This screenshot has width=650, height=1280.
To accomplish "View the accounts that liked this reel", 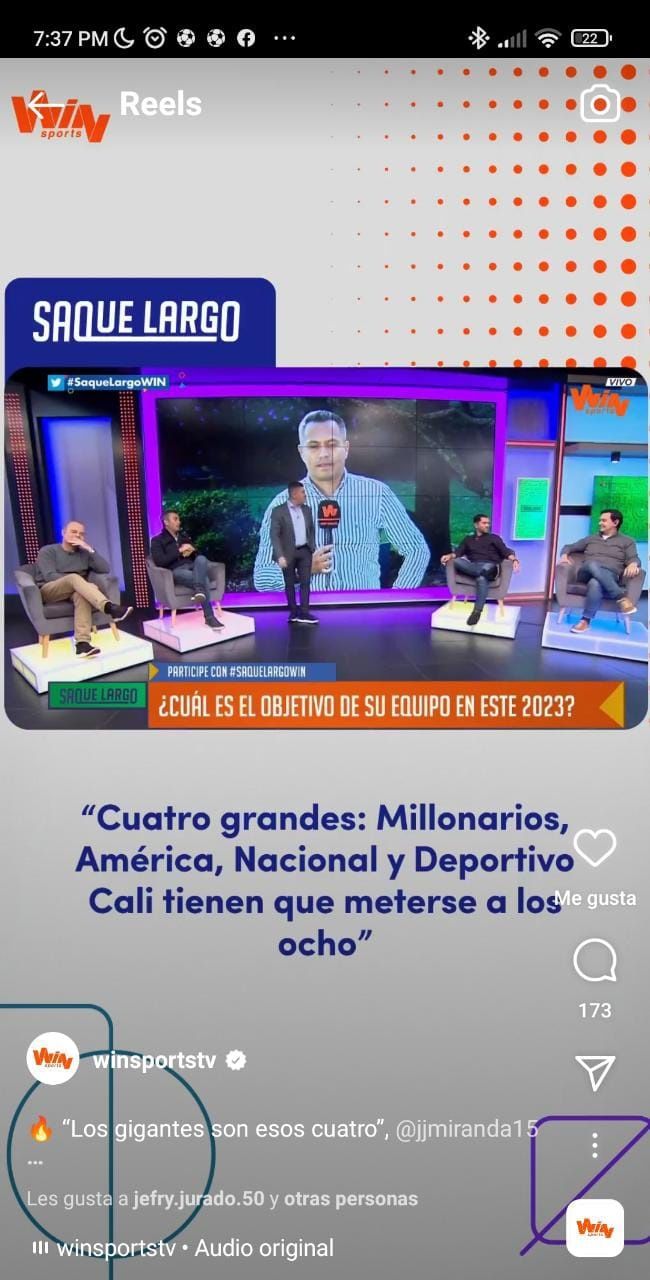I will [x=222, y=1198].
